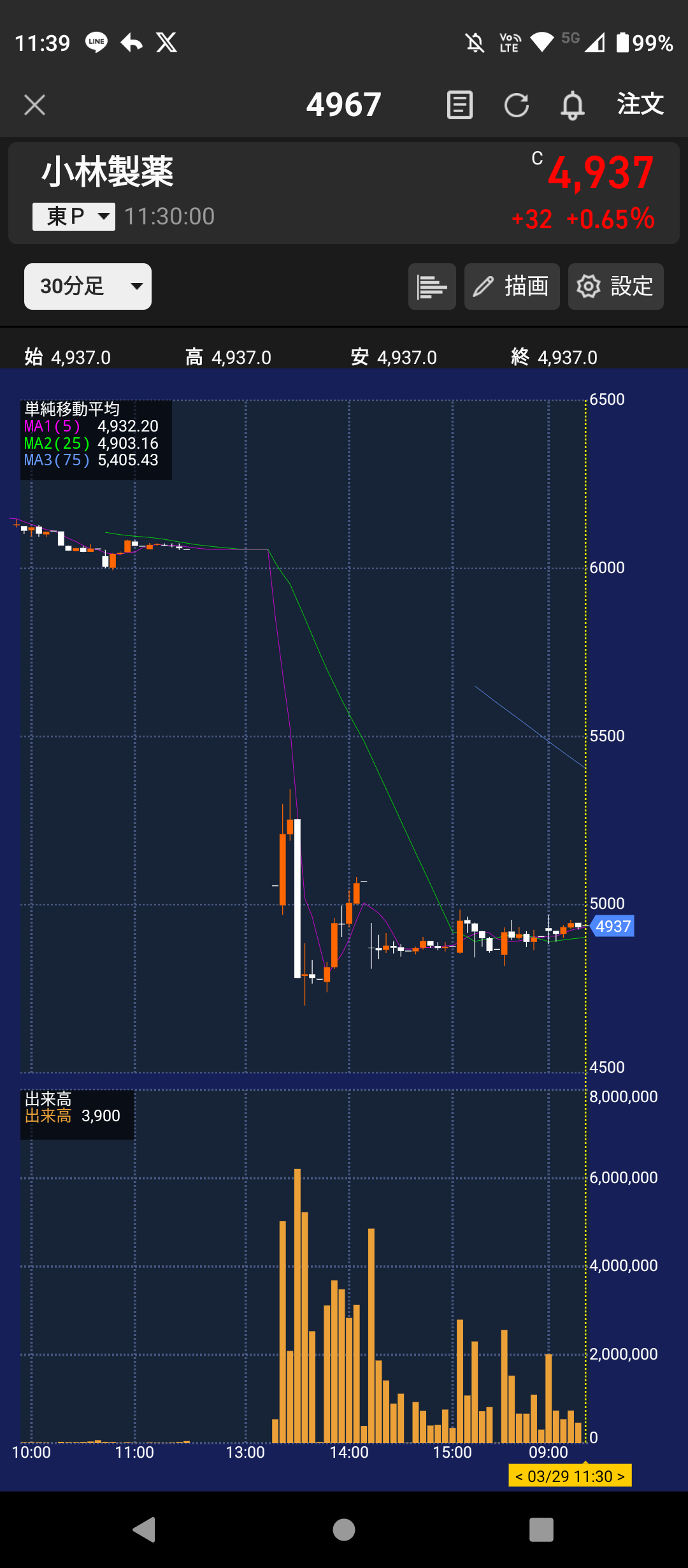
Task: Open the news document icon
Action: pos(459,105)
